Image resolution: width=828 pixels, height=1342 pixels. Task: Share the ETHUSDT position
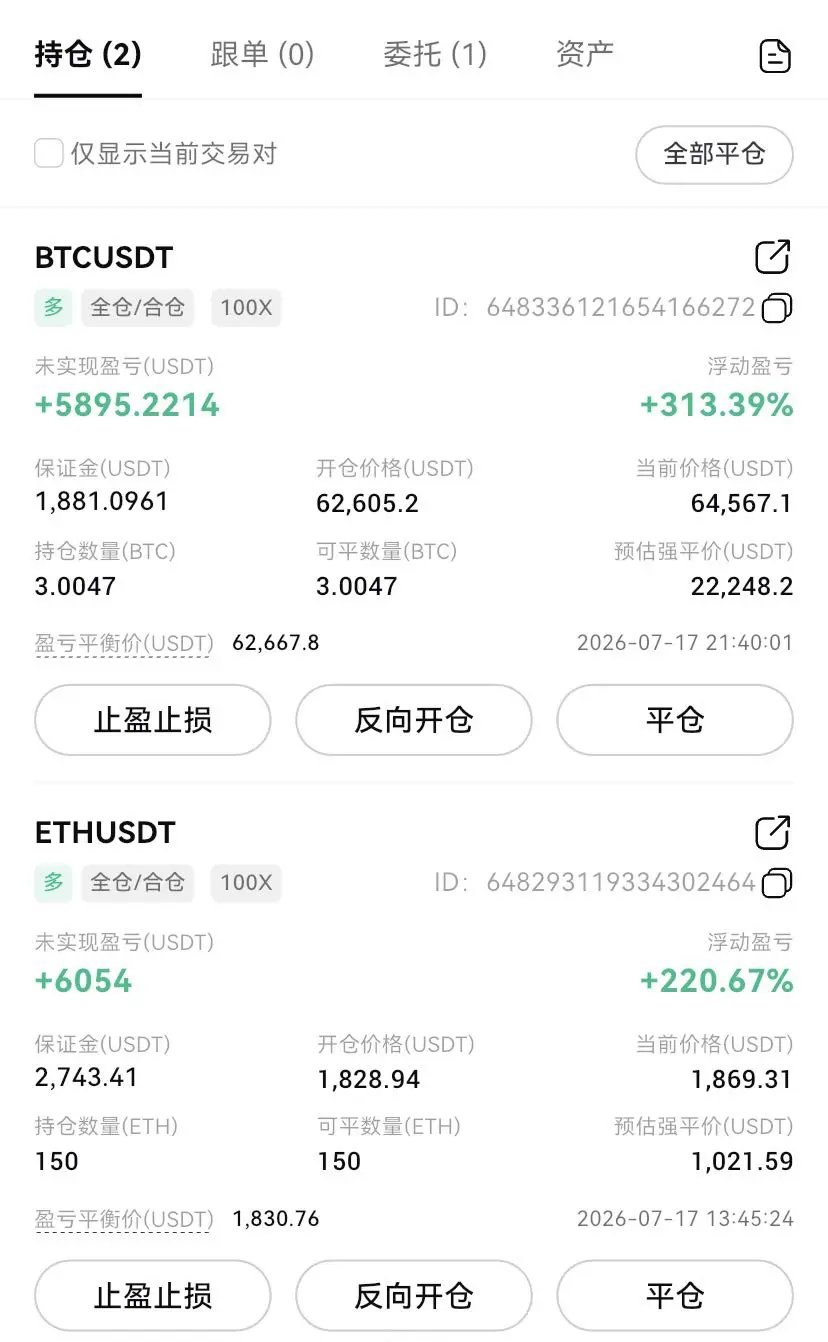773,832
